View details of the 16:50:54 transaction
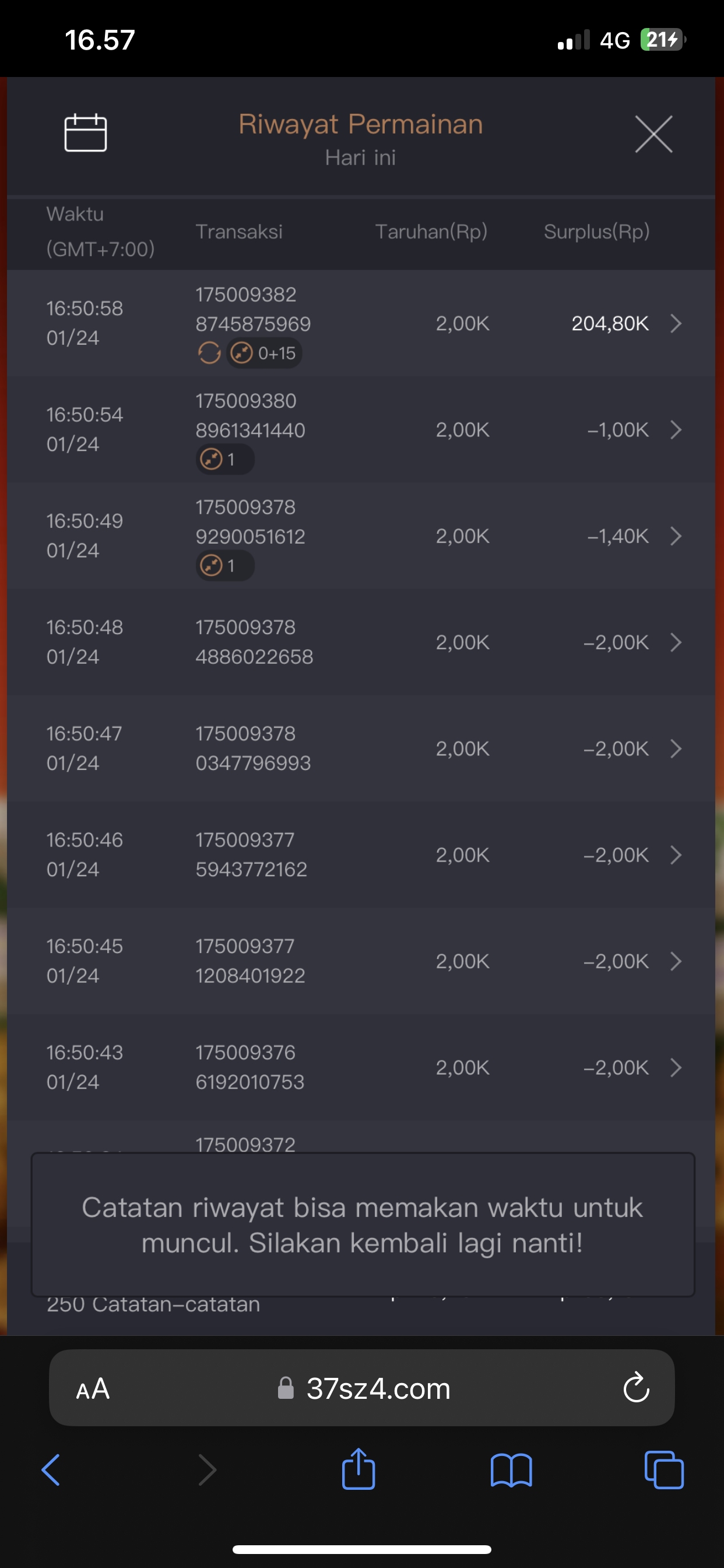This screenshot has width=724, height=1568. [x=674, y=430]
